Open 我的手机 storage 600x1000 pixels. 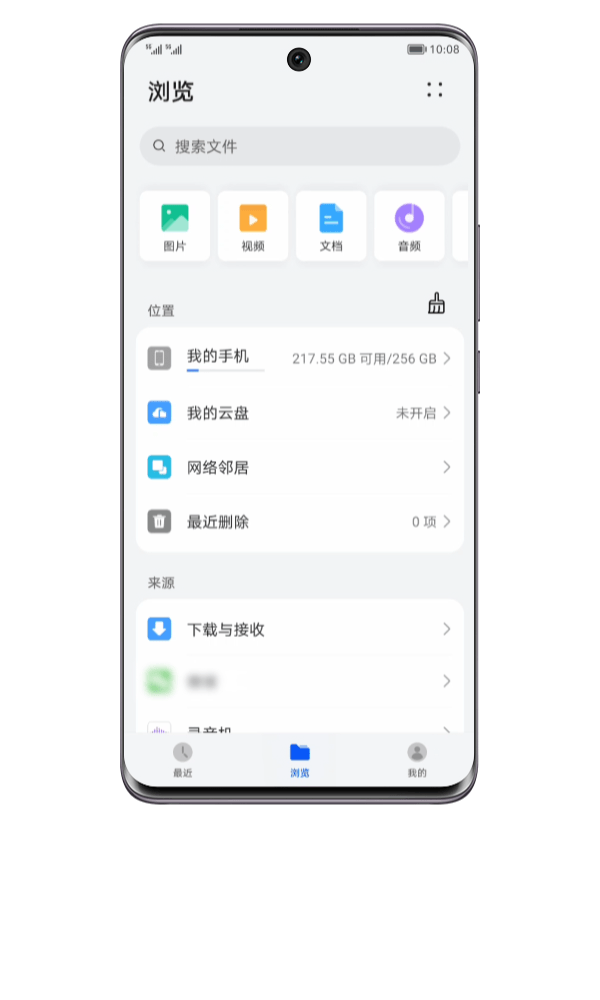(x=300, y=358)
